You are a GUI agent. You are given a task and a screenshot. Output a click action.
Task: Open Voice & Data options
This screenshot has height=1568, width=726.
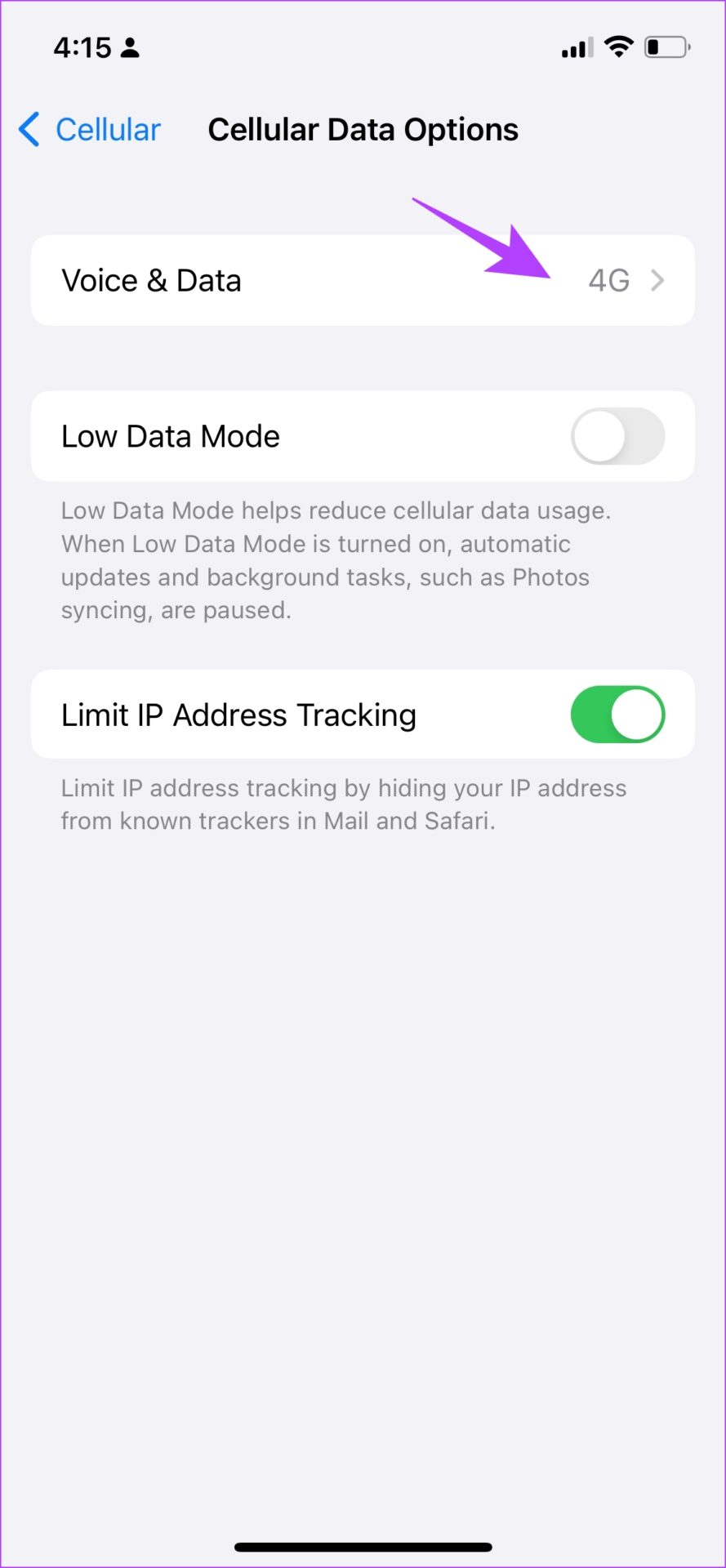tap(363, 280)
